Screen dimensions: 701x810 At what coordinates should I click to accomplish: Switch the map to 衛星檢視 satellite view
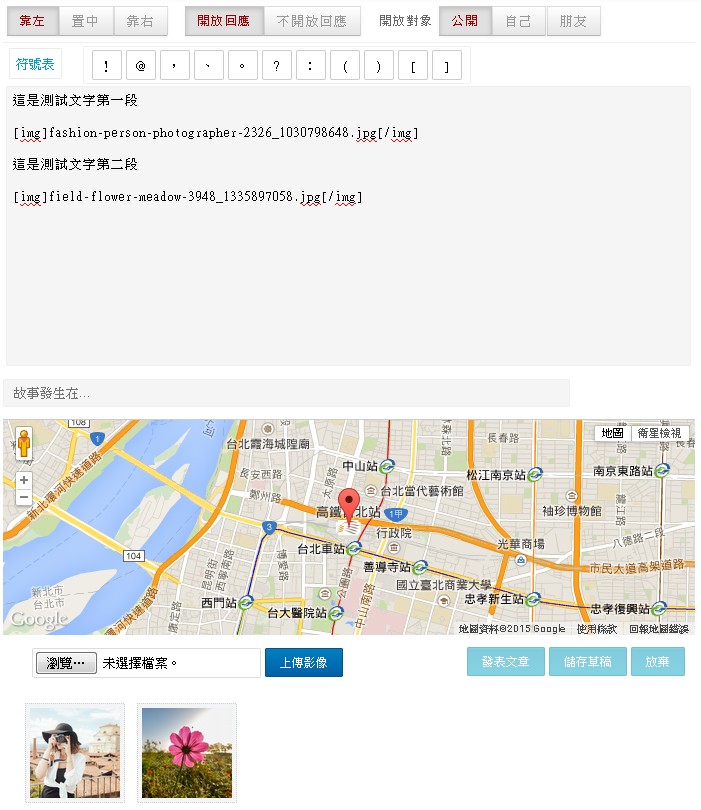658,433
